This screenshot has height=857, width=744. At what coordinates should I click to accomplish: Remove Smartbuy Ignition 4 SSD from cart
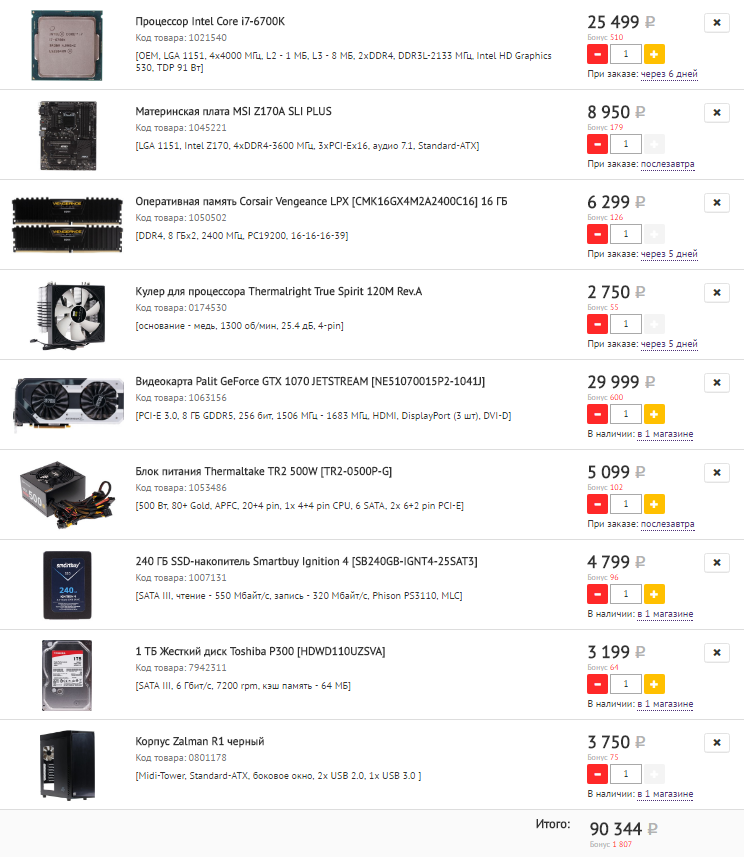[x=717, y=563]
